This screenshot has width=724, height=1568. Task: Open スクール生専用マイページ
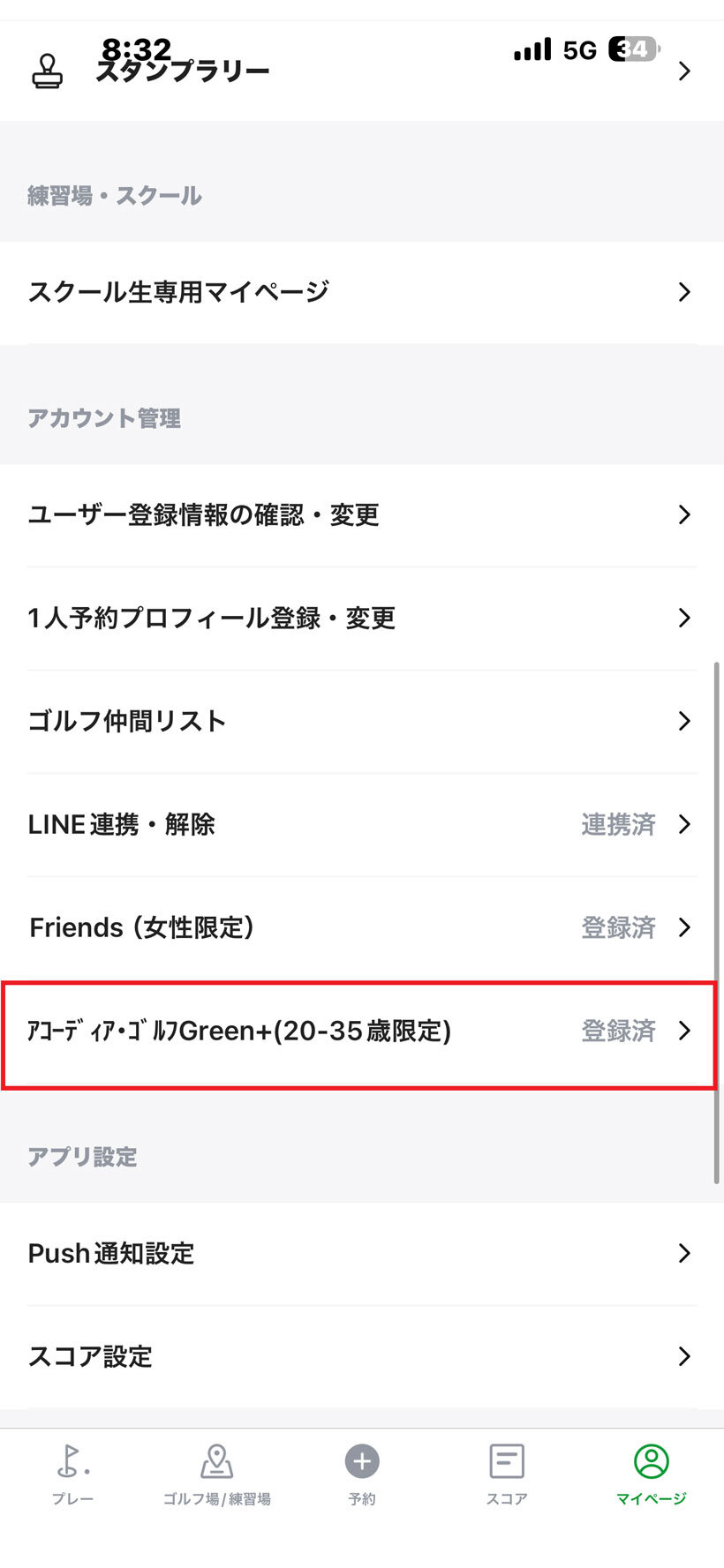tap(362, 292)
